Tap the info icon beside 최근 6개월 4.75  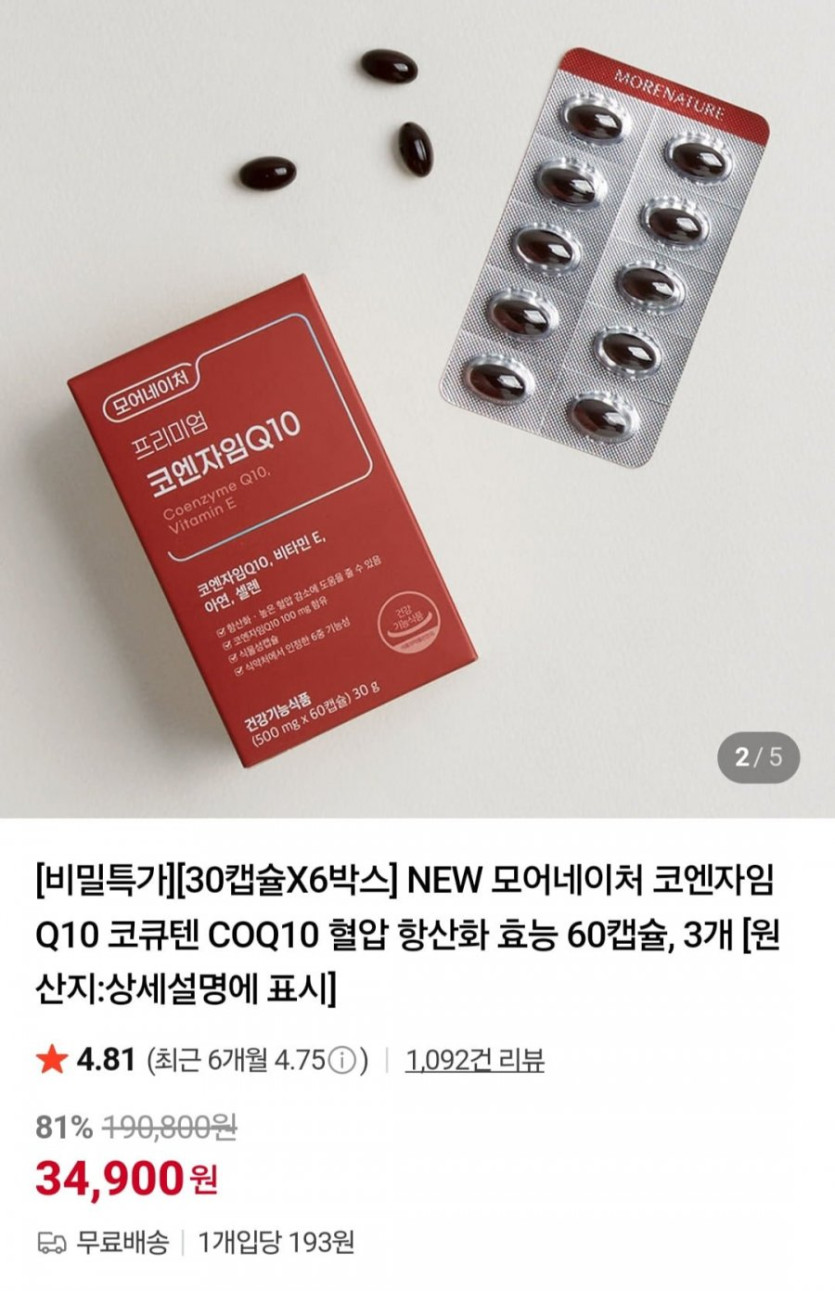342,1060
